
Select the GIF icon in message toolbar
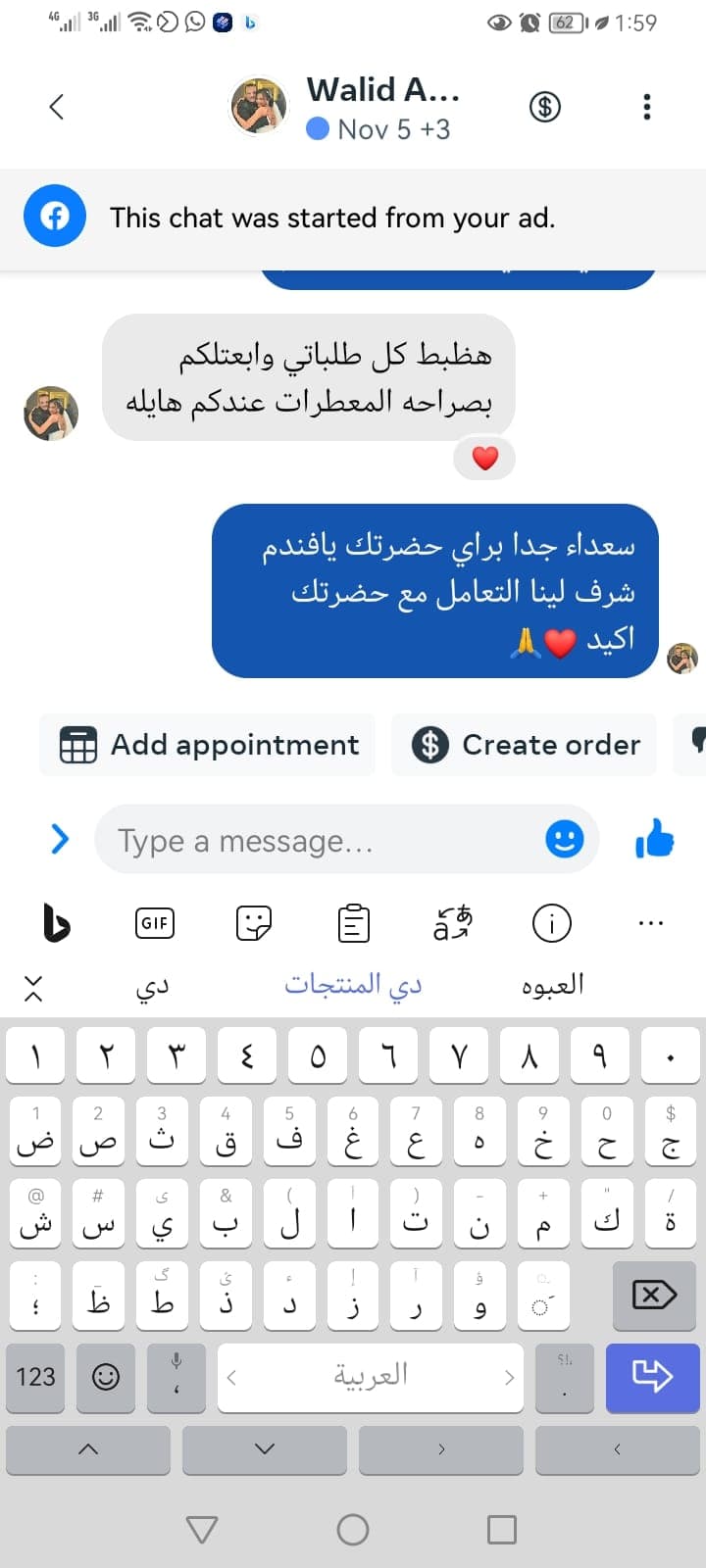154,922
